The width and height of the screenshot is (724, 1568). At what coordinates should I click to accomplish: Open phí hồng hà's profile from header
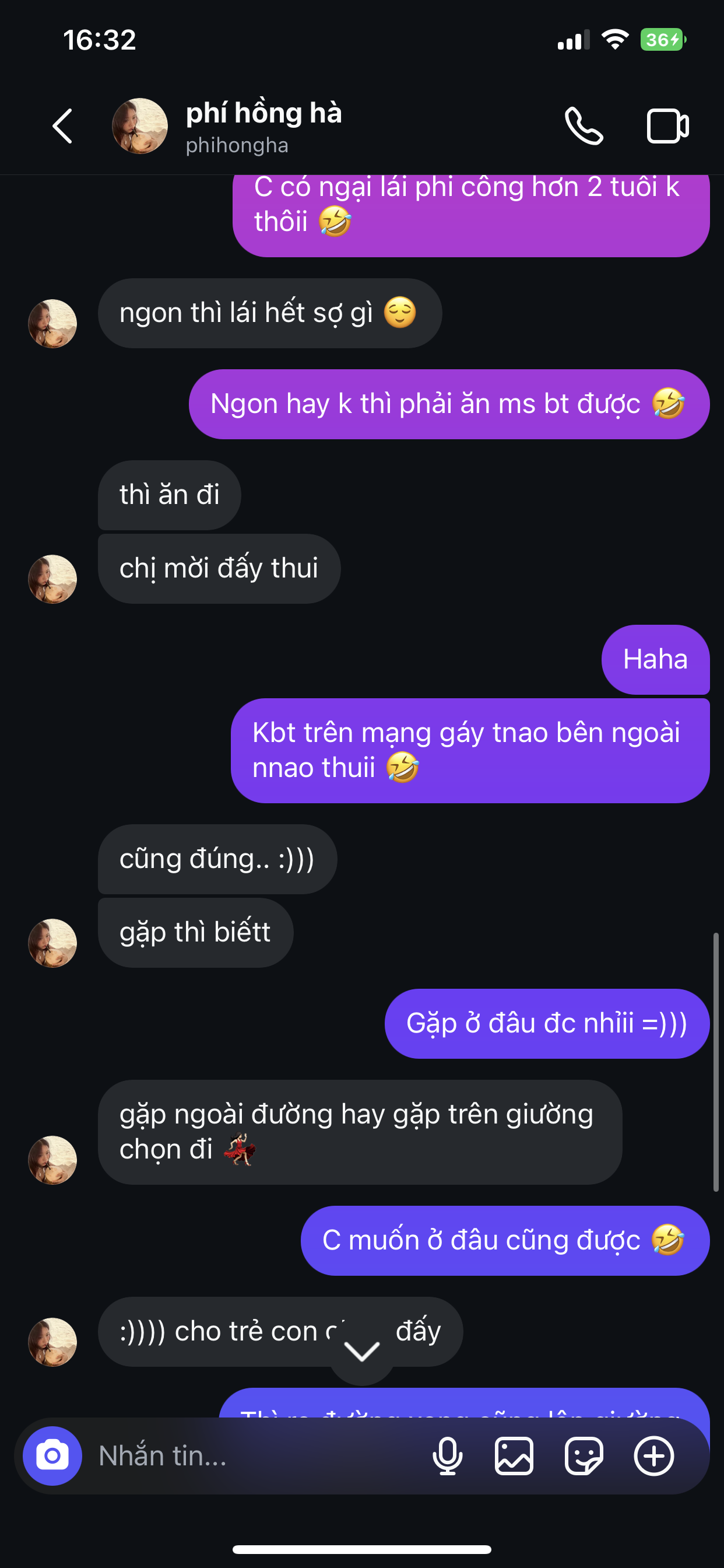[263, 126]
